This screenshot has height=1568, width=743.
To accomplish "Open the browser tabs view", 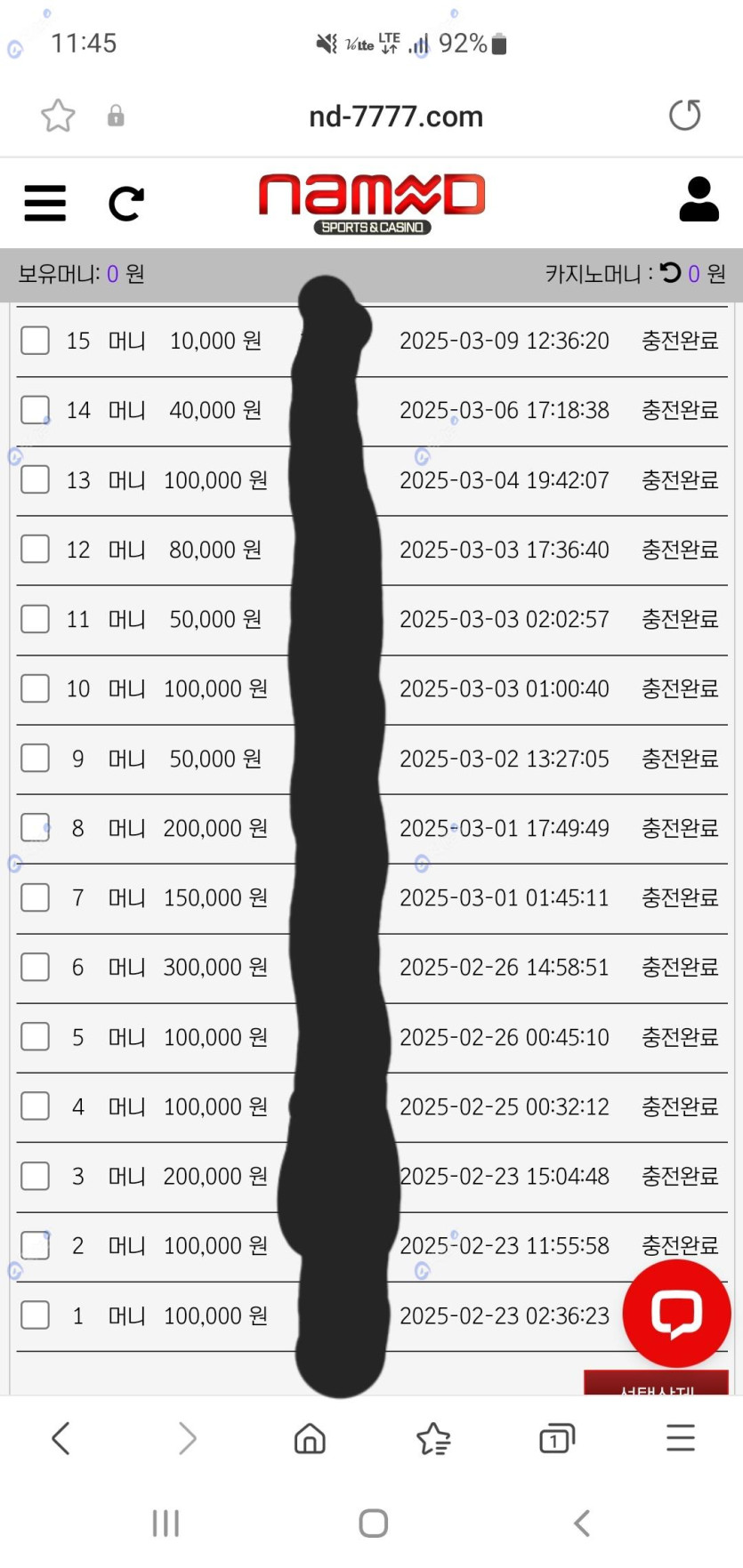I will 557,1438.
